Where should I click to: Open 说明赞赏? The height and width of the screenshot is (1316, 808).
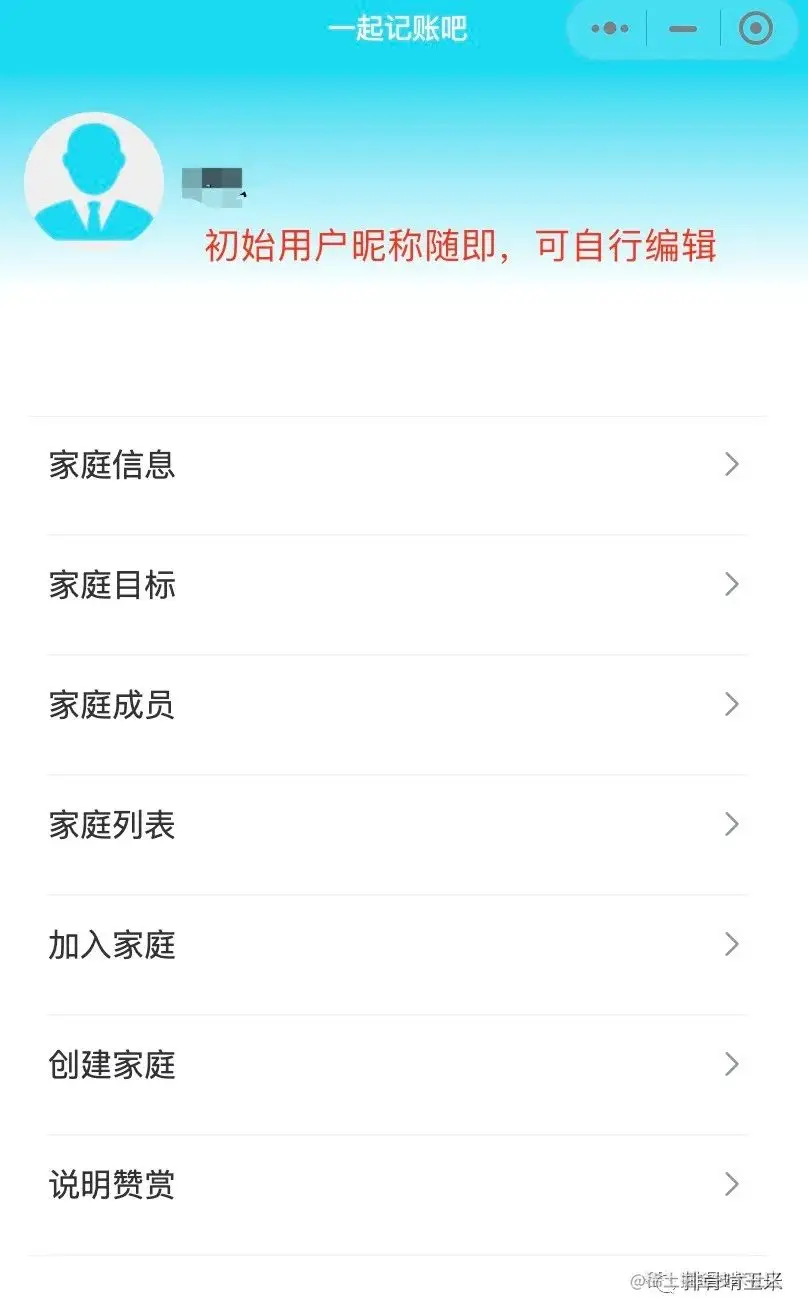[x=397, y=1185]
